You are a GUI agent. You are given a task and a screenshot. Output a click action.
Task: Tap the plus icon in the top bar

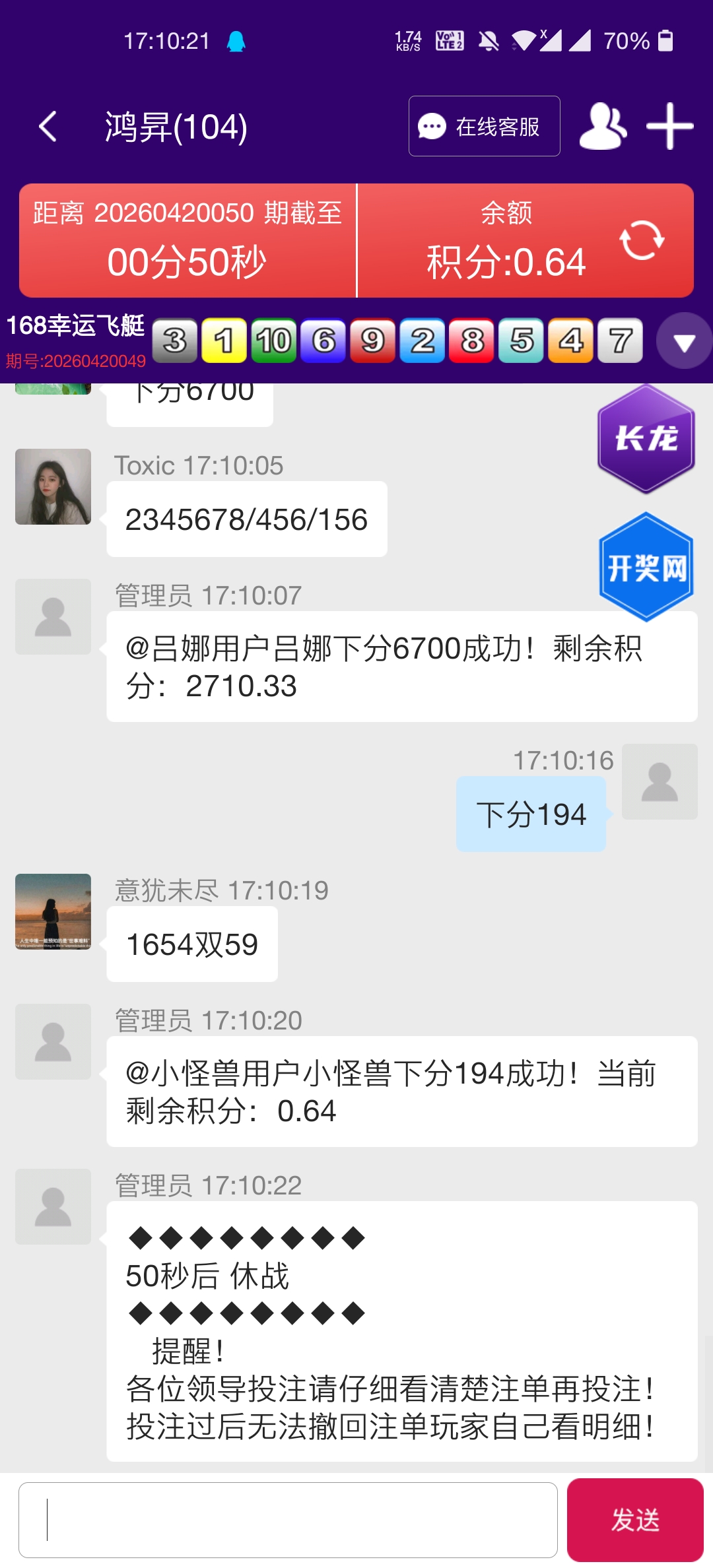point(669,126)
